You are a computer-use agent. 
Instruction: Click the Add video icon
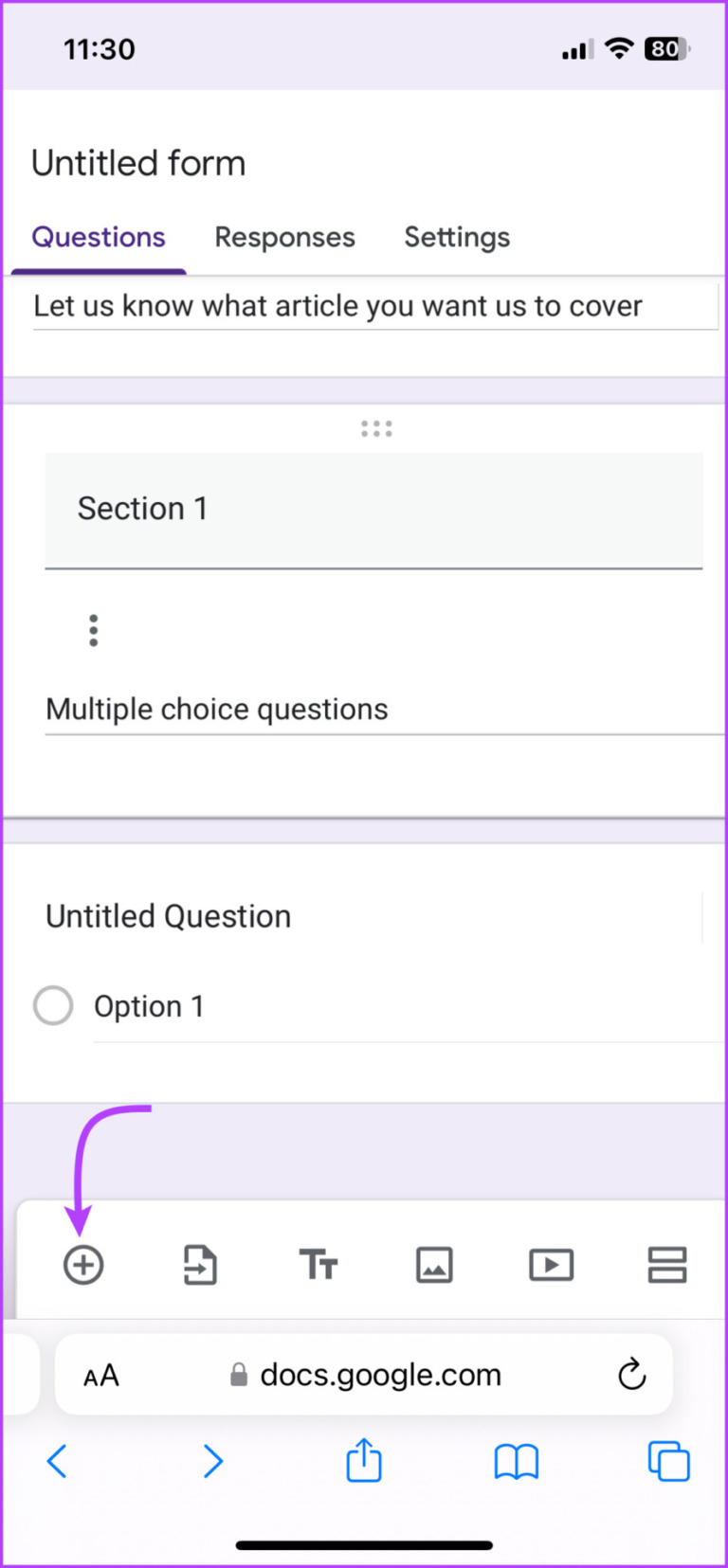tap(551, 1265)
